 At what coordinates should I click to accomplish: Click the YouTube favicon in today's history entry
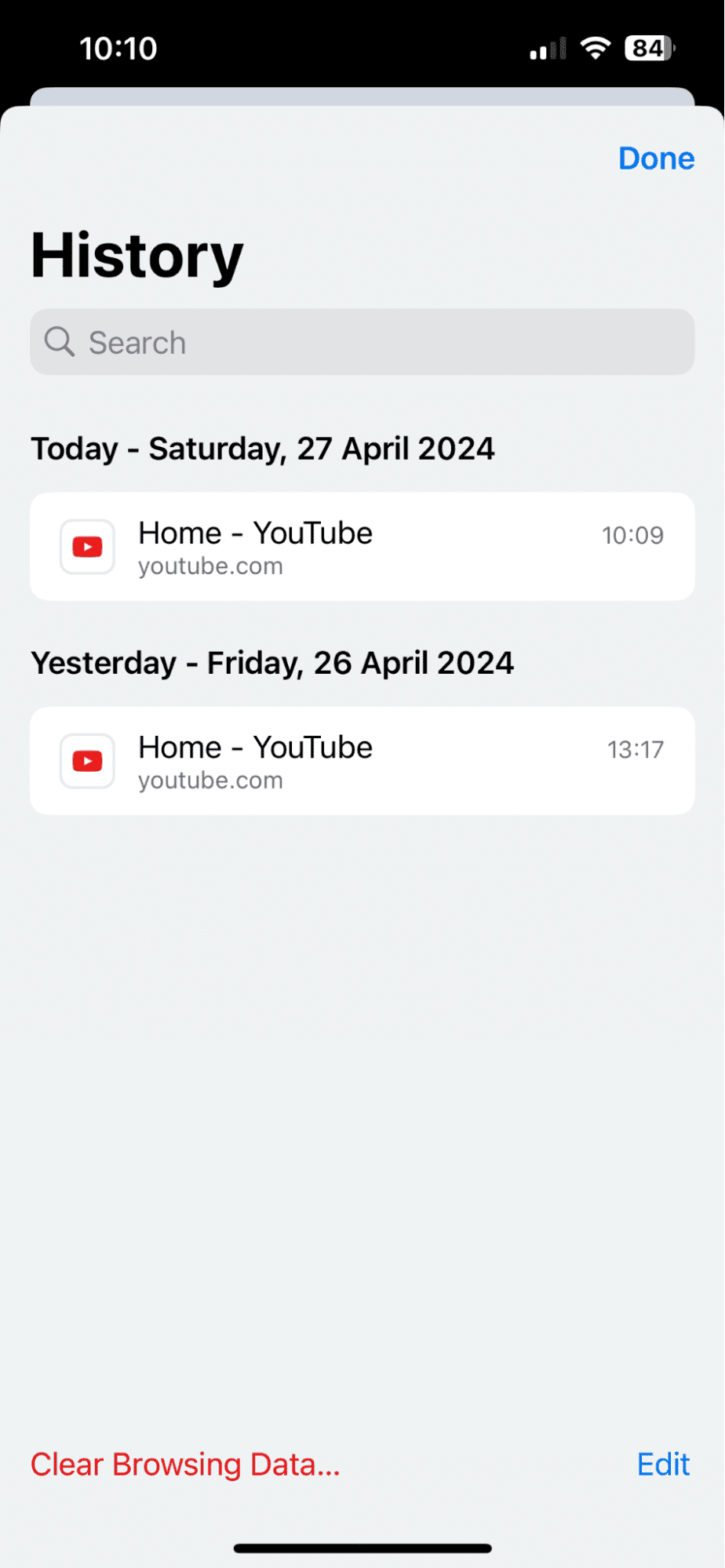tap(86, 547)
